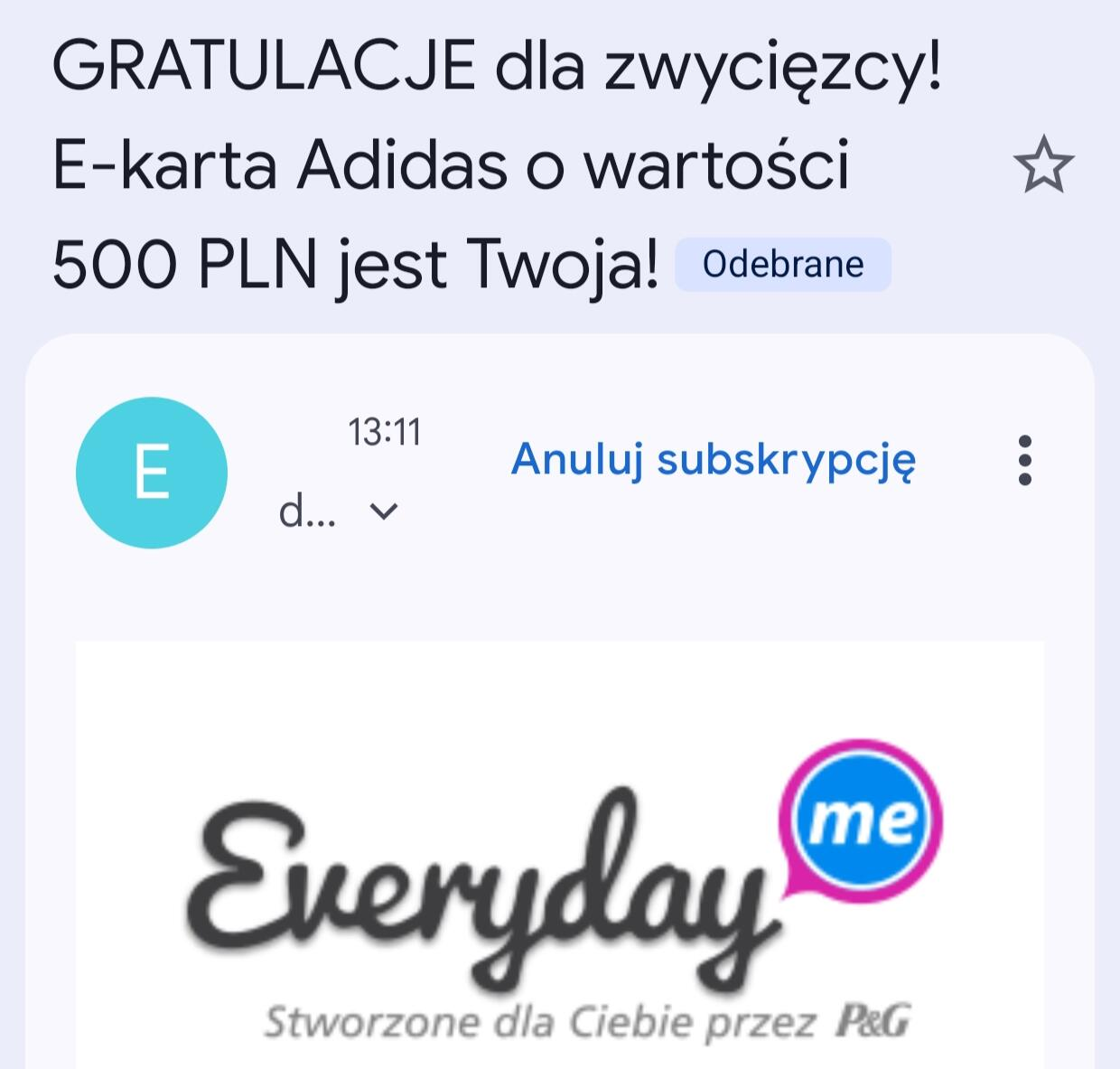Tap Anuluj subskrypcję to unsubscribe

(714, 459)
